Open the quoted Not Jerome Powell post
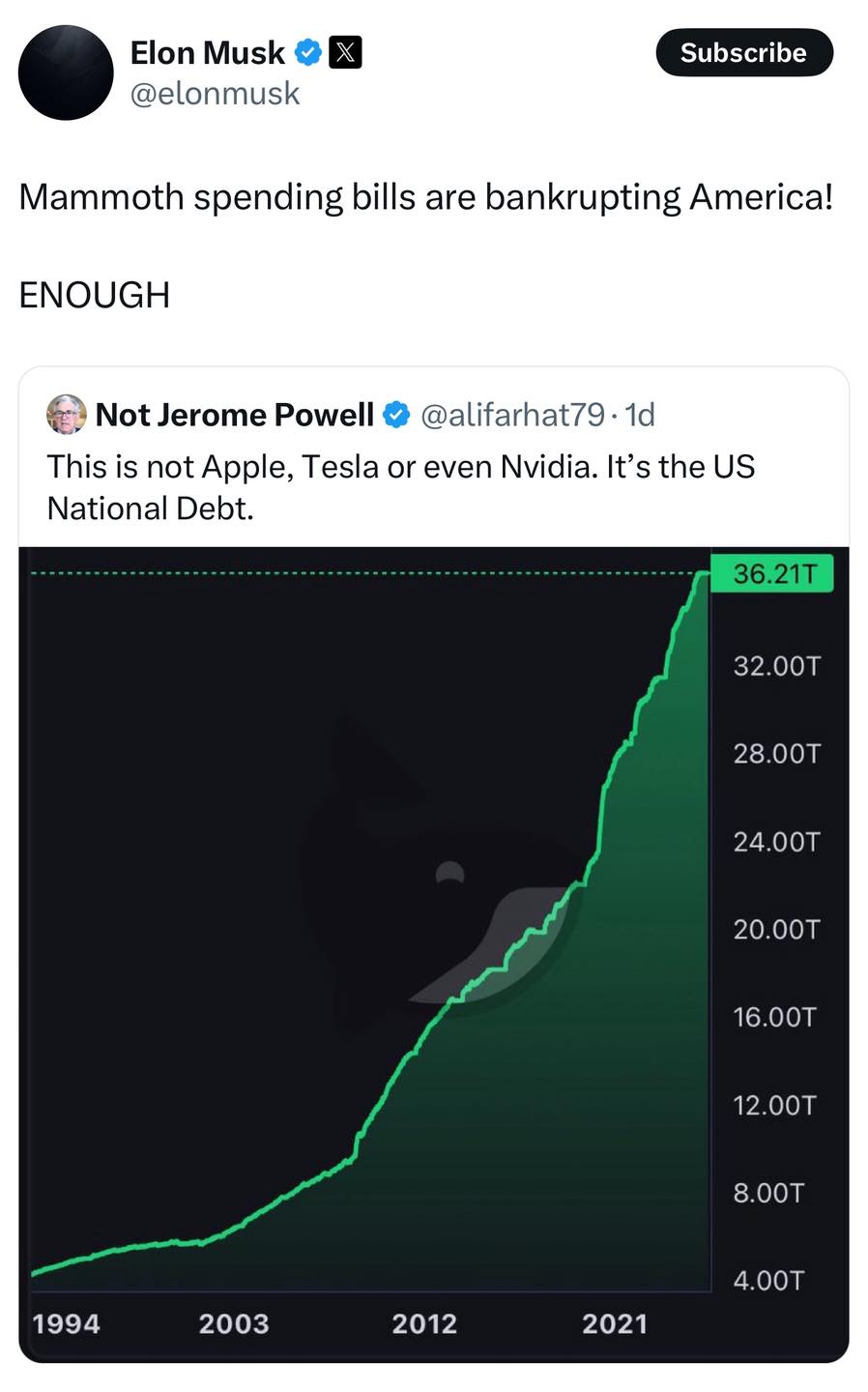This screenshot has height=1392, width=868. click(x=434, y=864)
